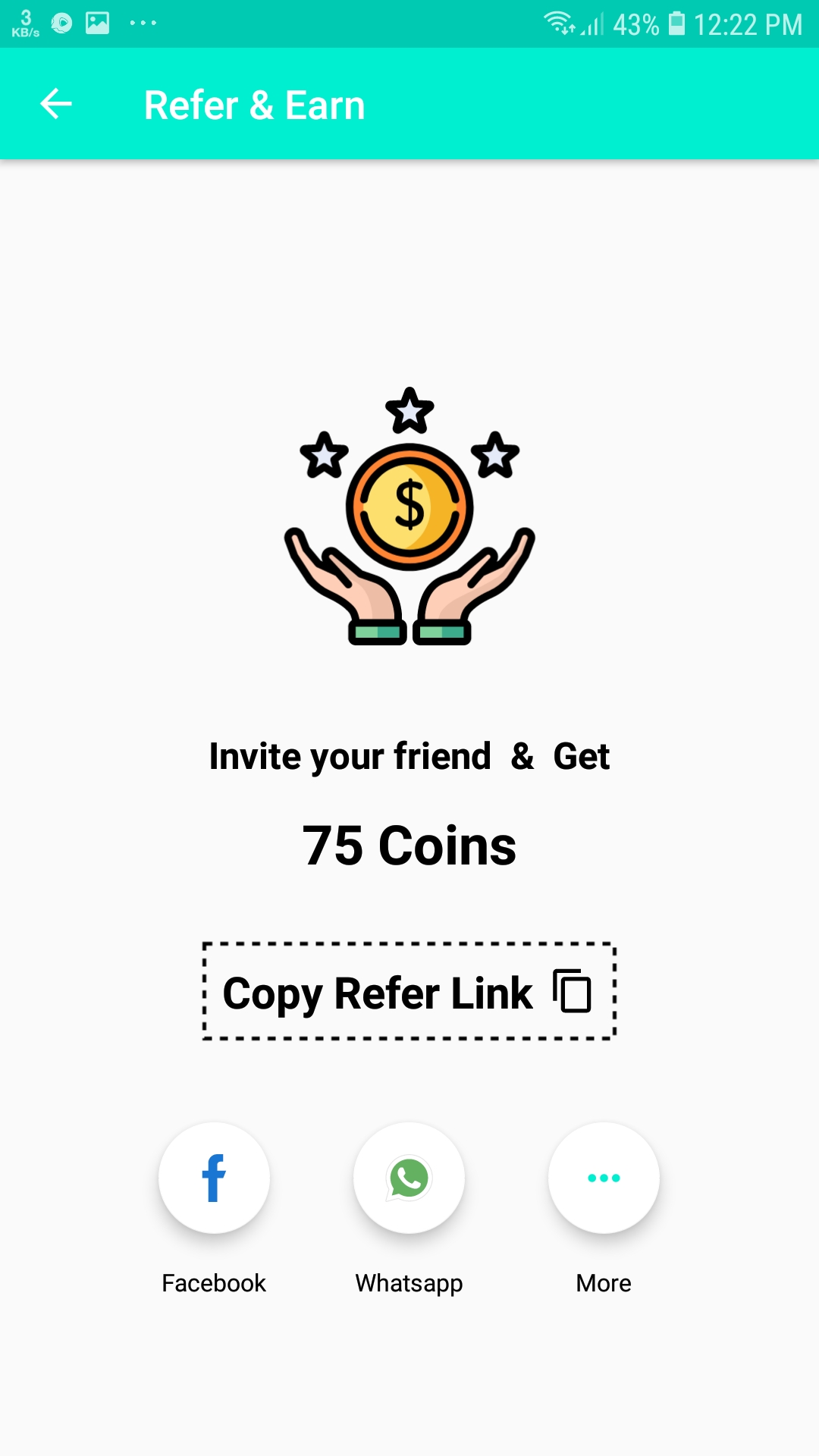The image size is (819, 1456).
Task: Go back using the arrow in the header
Action: click(x=56, y=104)
